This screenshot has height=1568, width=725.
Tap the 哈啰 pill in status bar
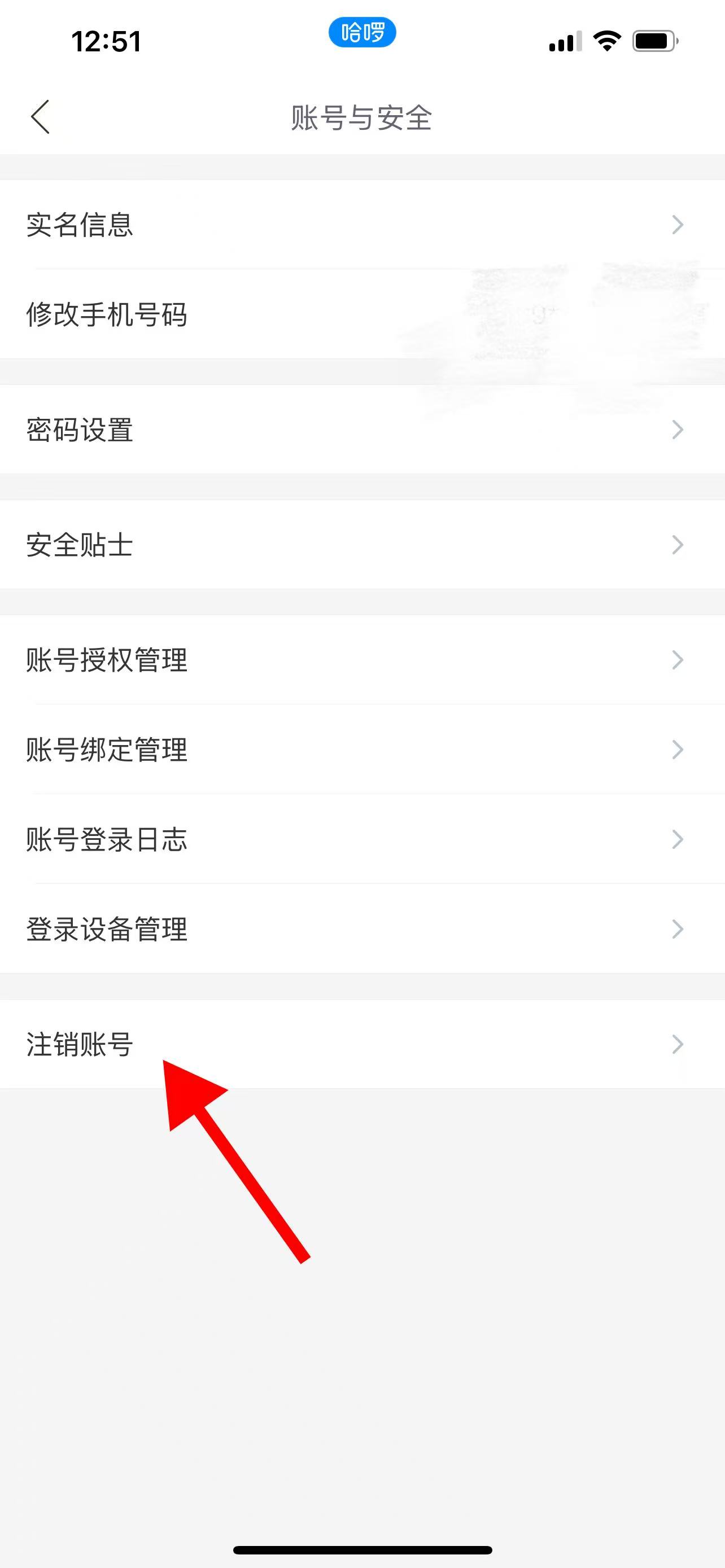click(362, 33)
